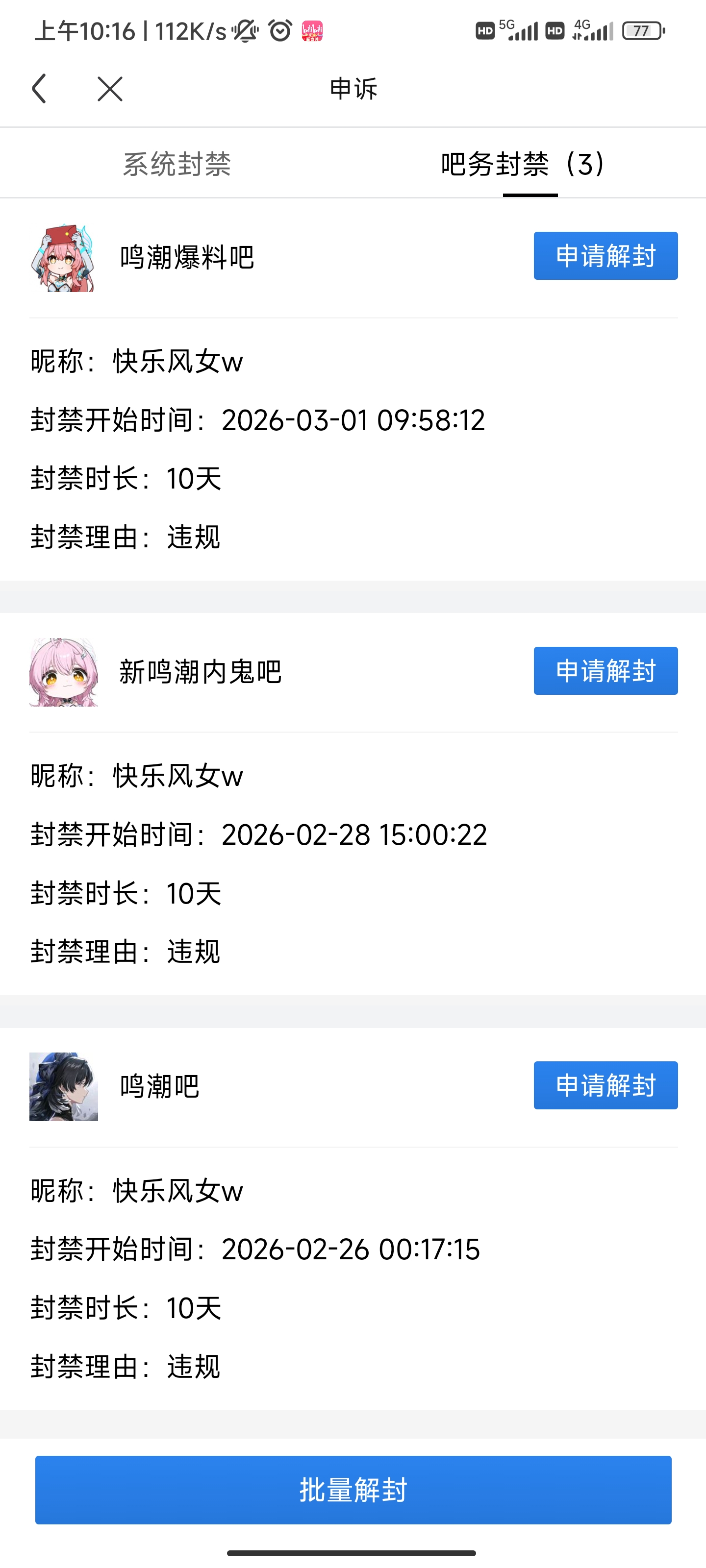706x1568 pixels.
Task: Request unban for 新鸣潮内鬼吧
Action: pyautogui.click(x=605, y=670)
